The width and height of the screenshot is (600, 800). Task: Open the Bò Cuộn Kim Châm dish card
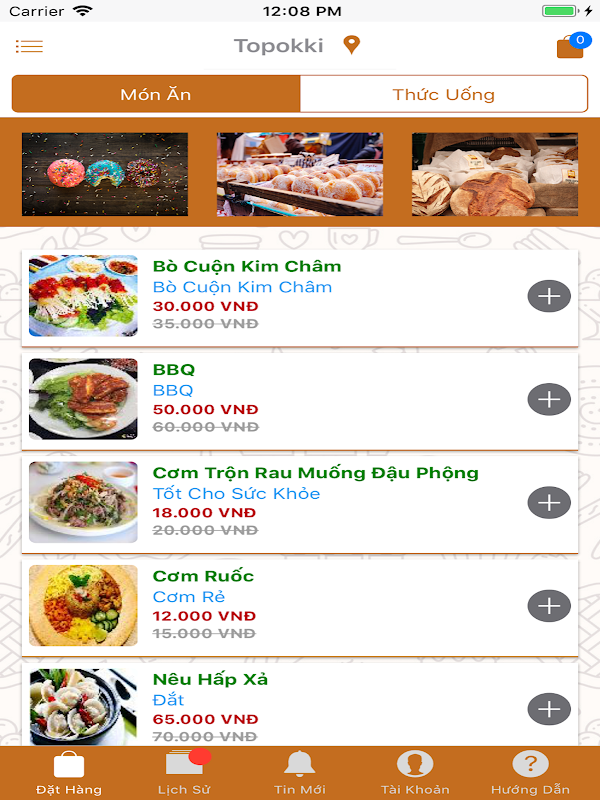pyautogui.click(x=300, y=296)
